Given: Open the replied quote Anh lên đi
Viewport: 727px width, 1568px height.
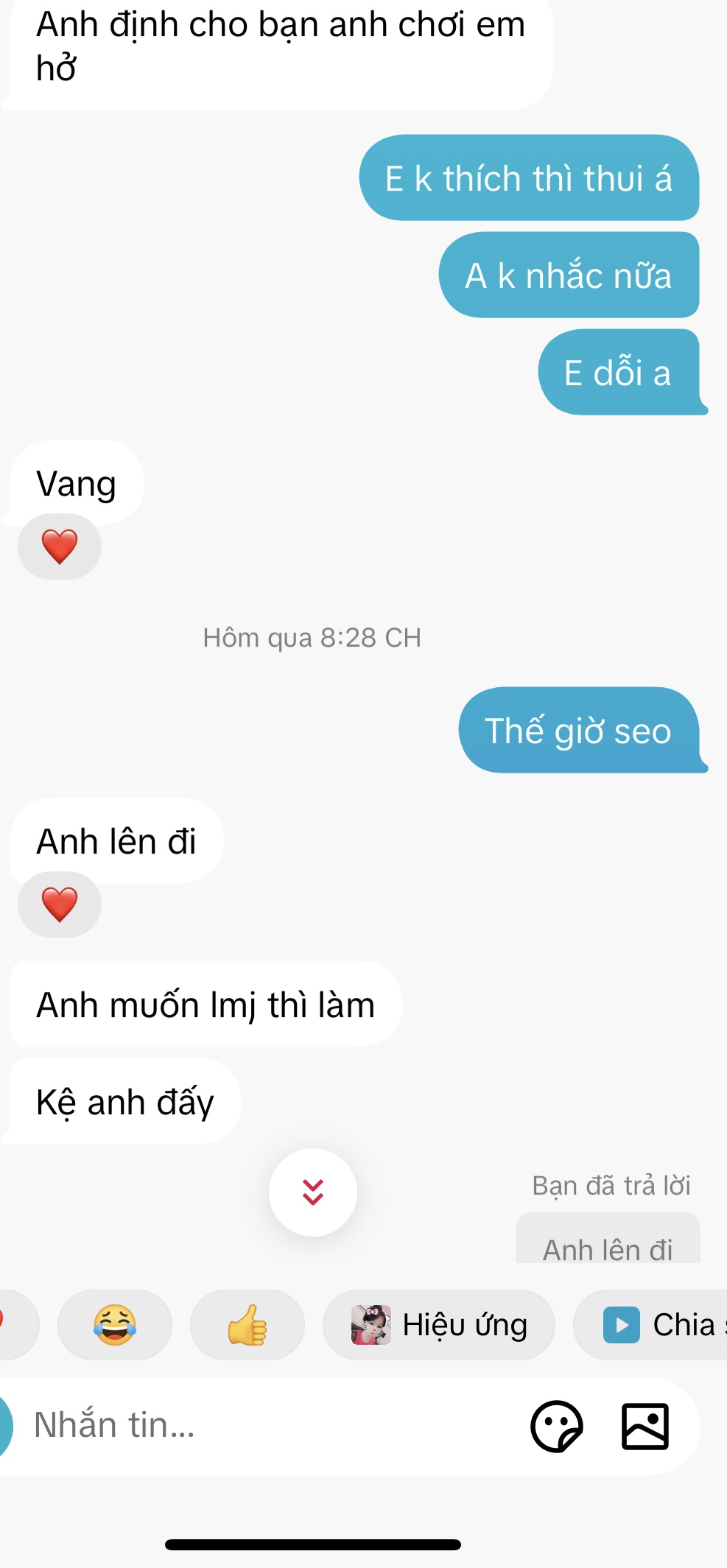Looking at the screenshot, I should [608, 1245].
